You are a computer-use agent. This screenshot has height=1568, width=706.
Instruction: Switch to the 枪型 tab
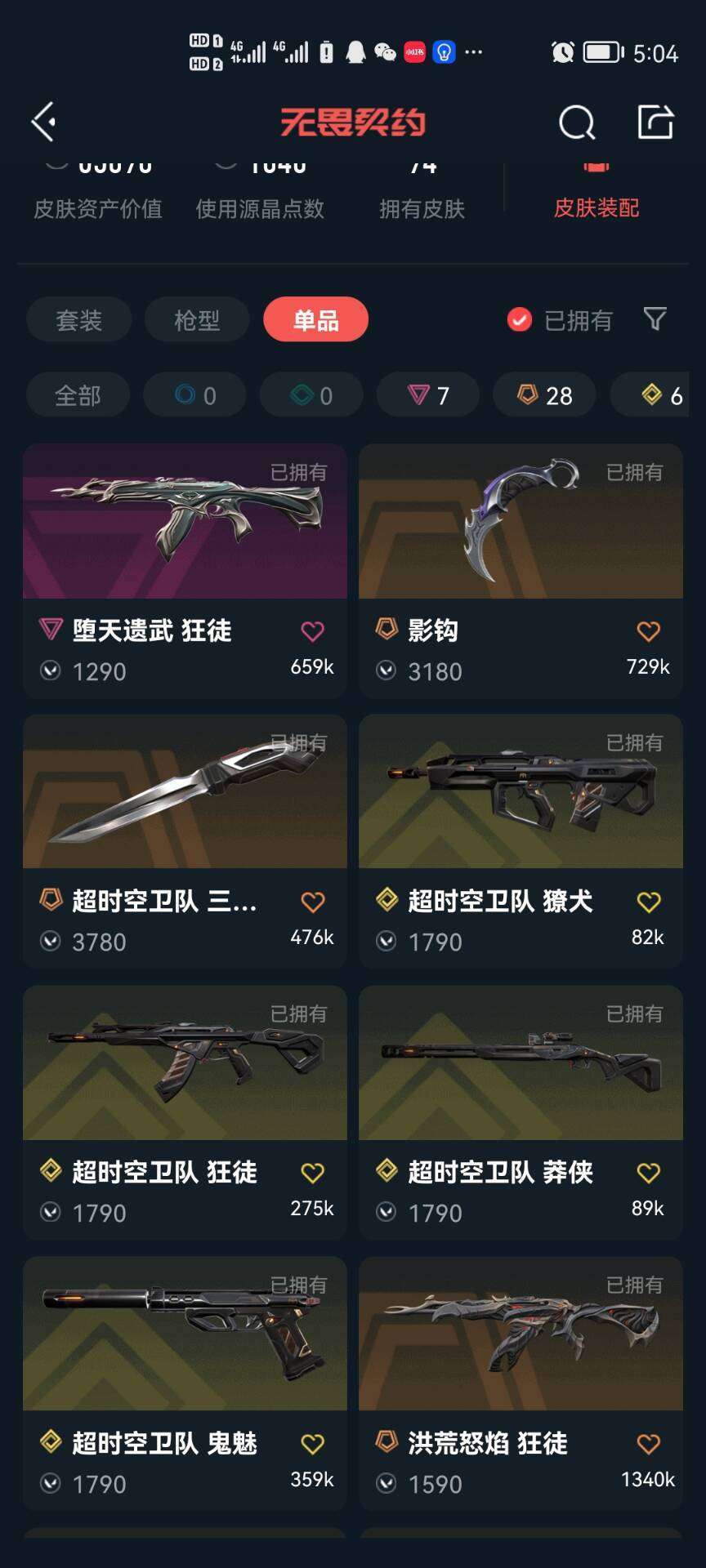[x=197, y=319]
